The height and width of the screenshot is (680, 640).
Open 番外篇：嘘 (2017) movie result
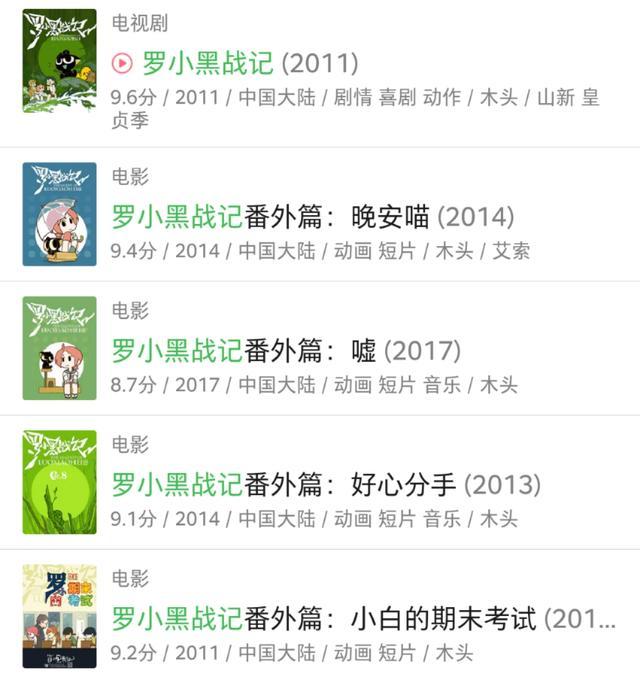pos(286,350)
